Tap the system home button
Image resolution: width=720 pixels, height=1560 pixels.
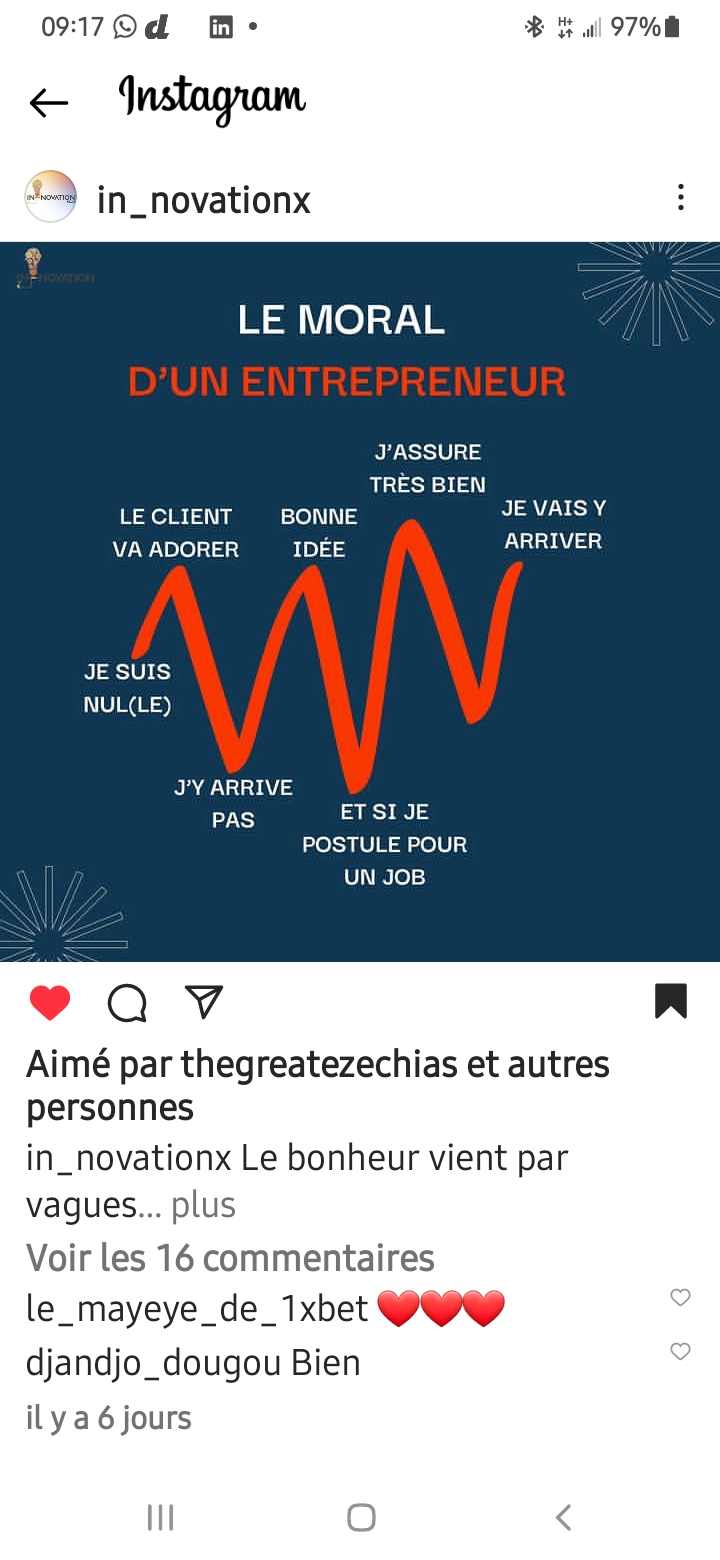361,1517
